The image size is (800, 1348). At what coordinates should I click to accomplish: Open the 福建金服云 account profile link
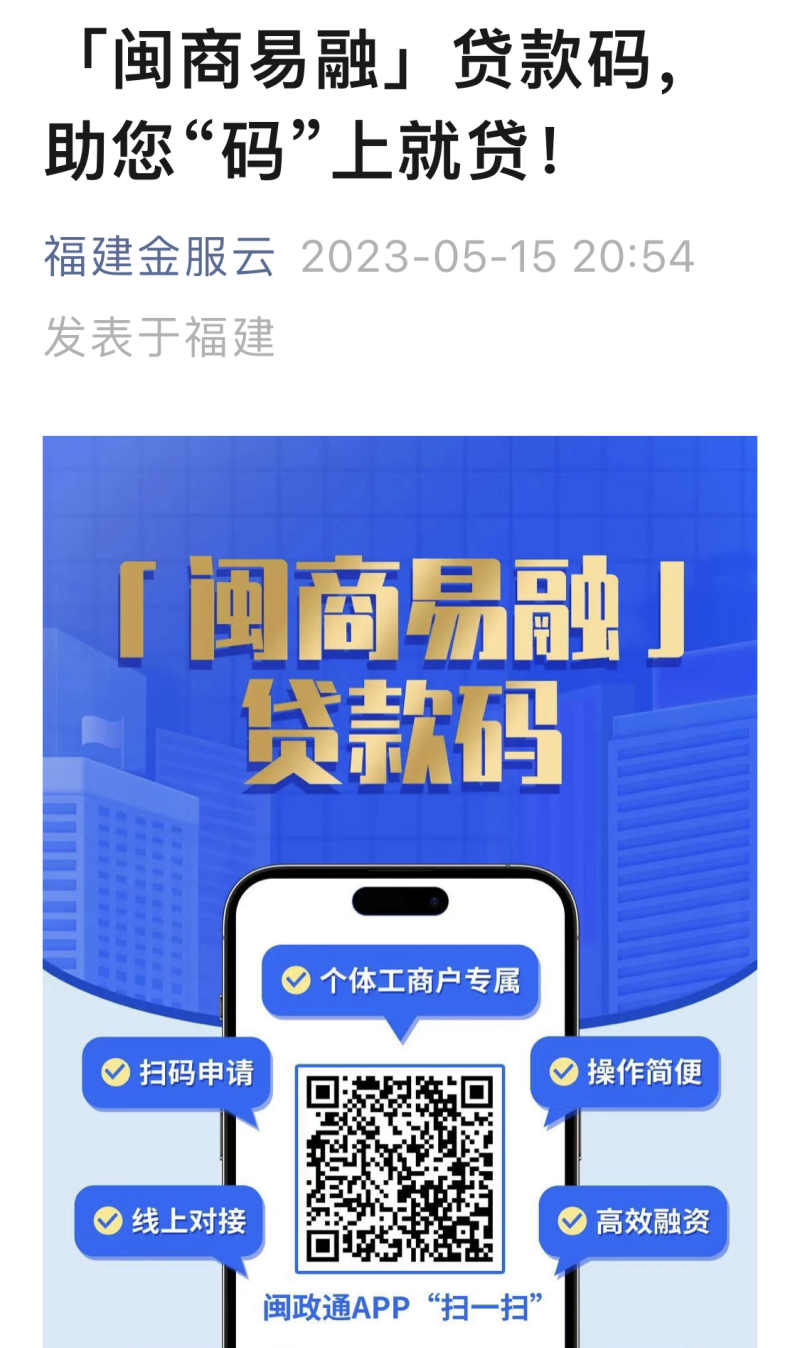tap(159, 257)
